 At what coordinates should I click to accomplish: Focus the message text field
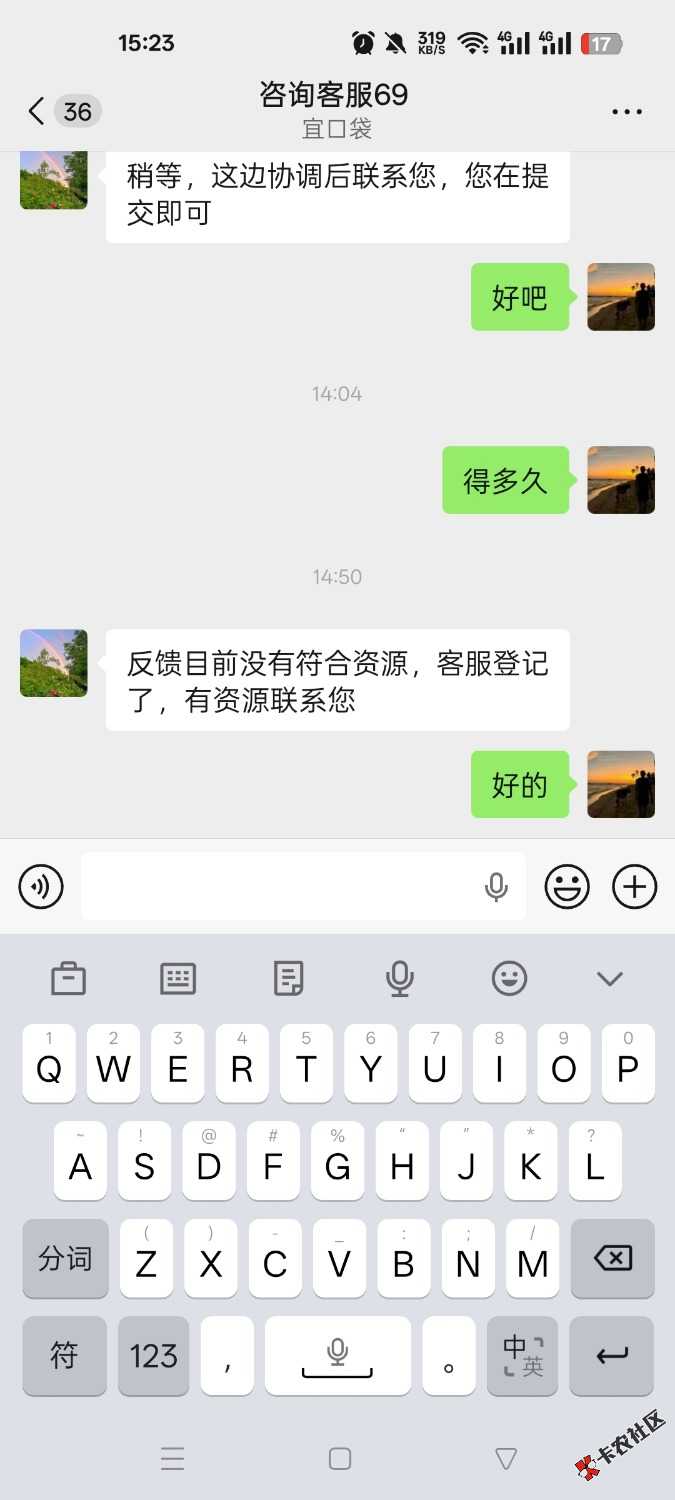click(x=280, y=886)
